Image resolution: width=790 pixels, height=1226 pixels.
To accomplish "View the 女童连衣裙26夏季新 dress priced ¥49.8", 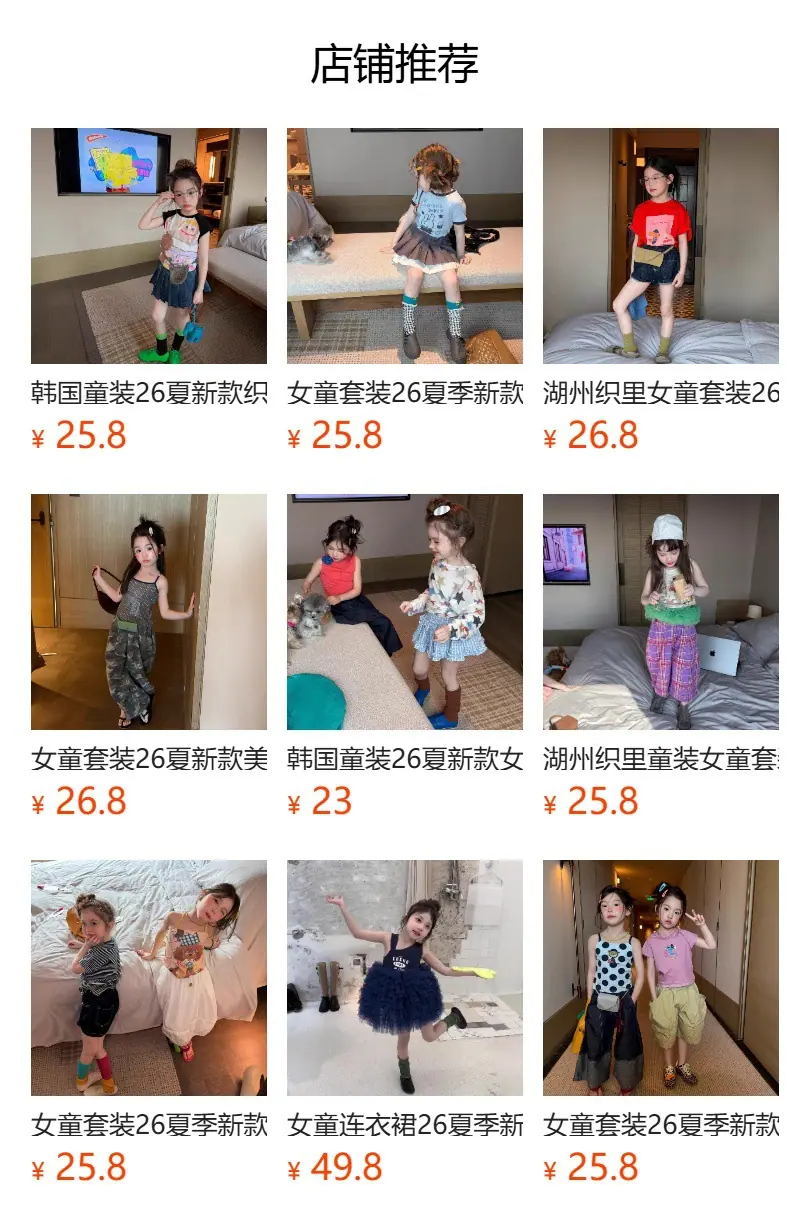I will tap(405, 1022).
